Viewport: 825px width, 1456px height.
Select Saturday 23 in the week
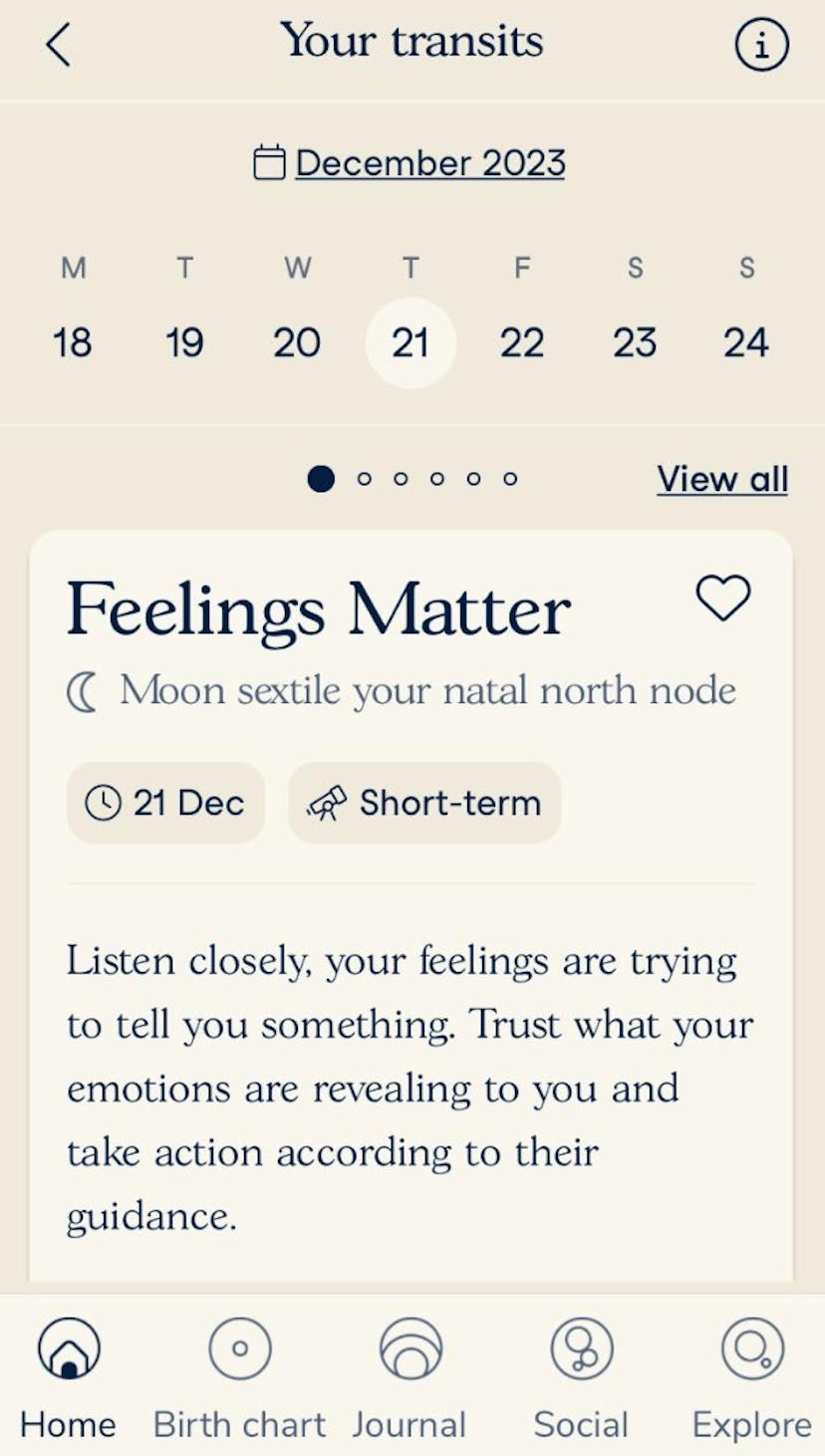(x=635, y=342)
